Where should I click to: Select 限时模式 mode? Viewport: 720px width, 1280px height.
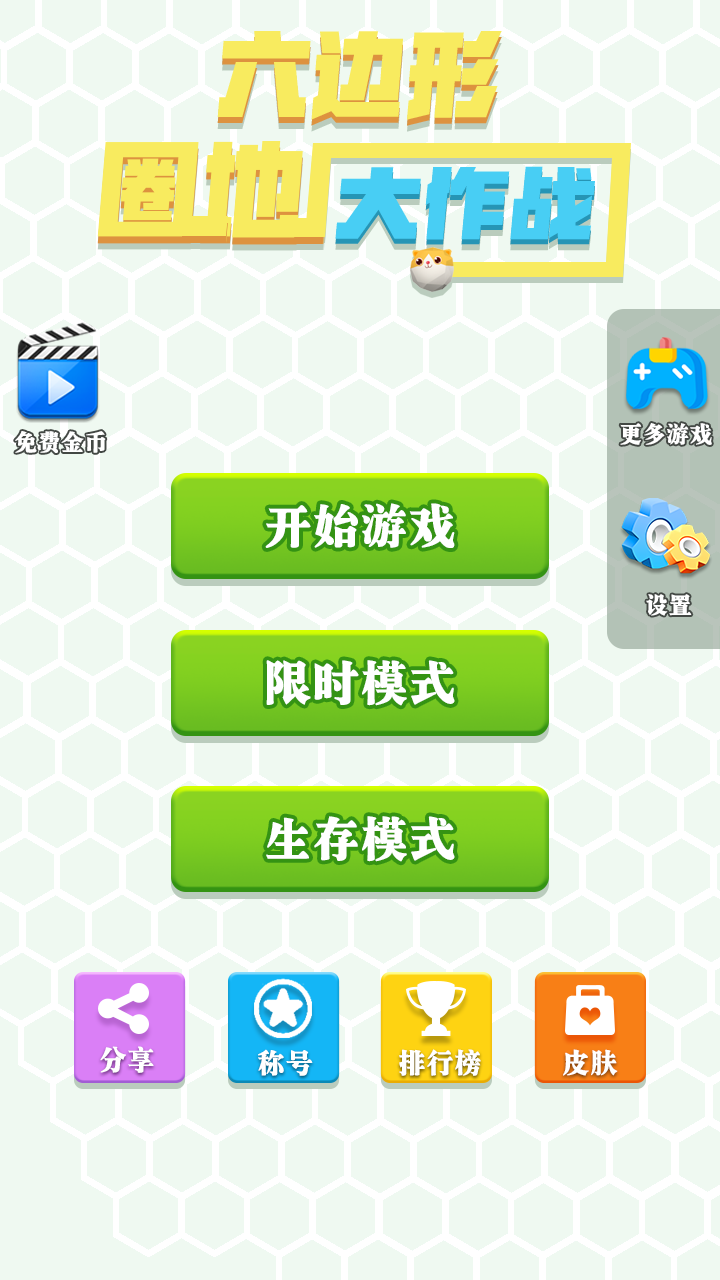(359, 683)
